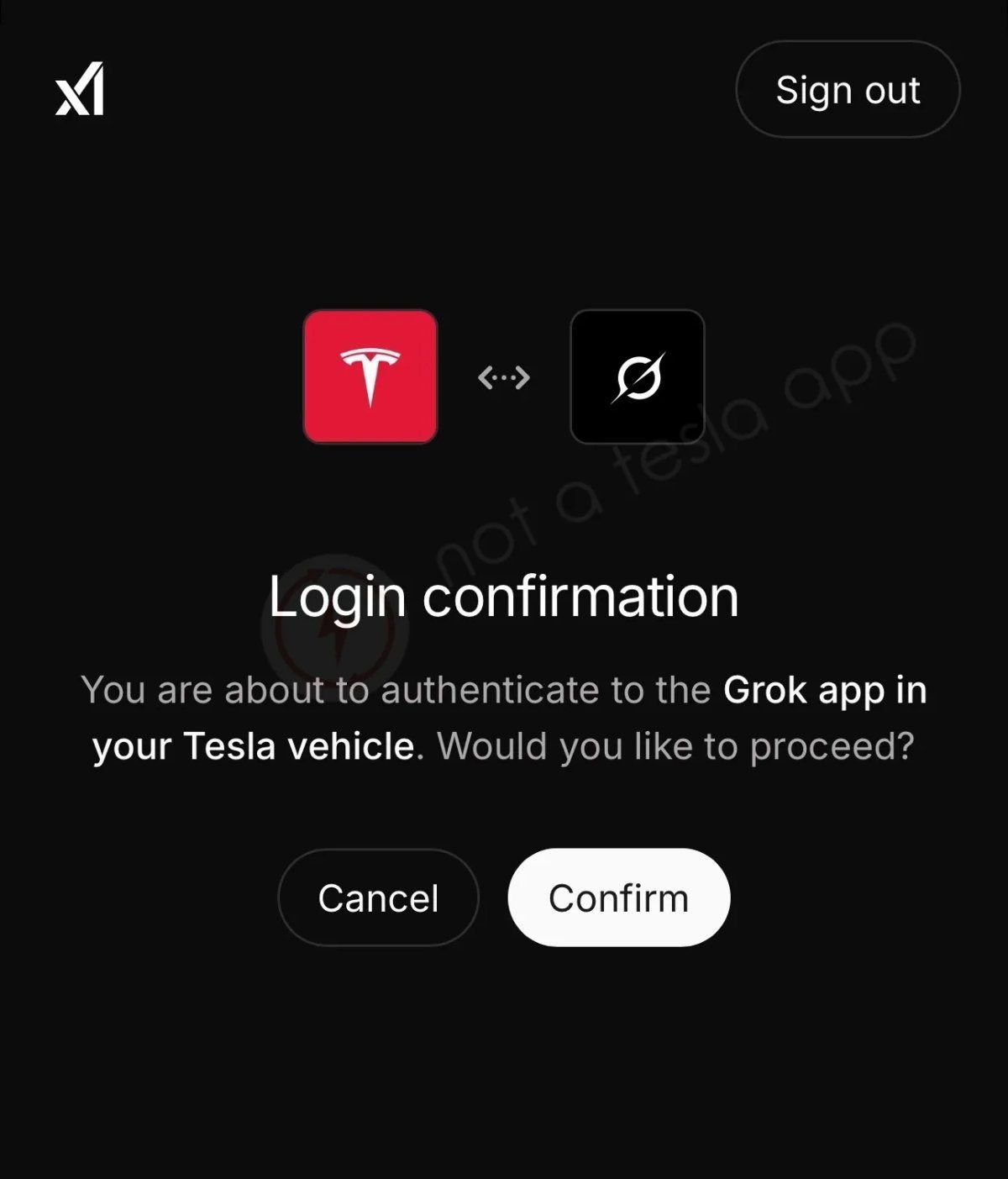Tap the Sign out button
The height and width of the screenshot is (1179, 1008).
(x=848, y=90)
